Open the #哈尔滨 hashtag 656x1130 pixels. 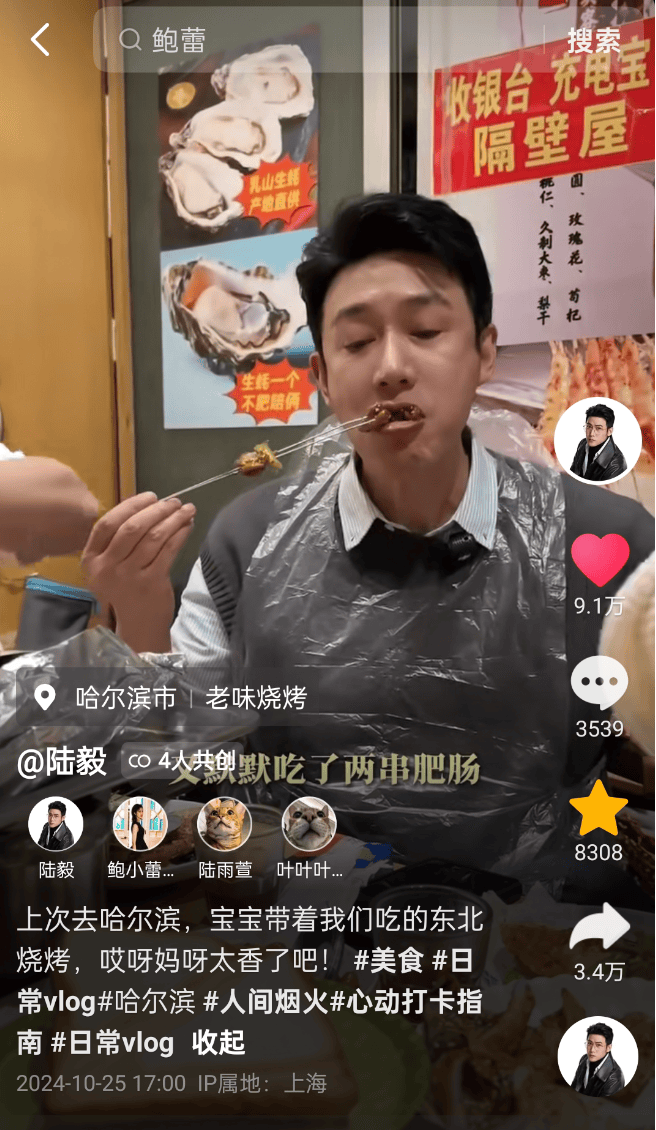150,1002
